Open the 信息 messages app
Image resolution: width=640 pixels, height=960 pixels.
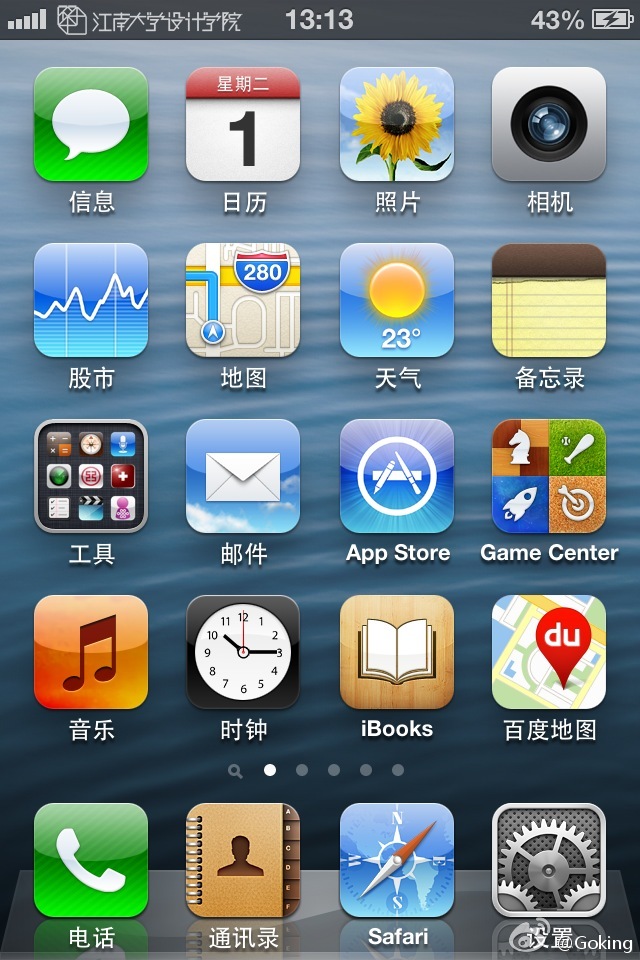[x=91, y=124]
